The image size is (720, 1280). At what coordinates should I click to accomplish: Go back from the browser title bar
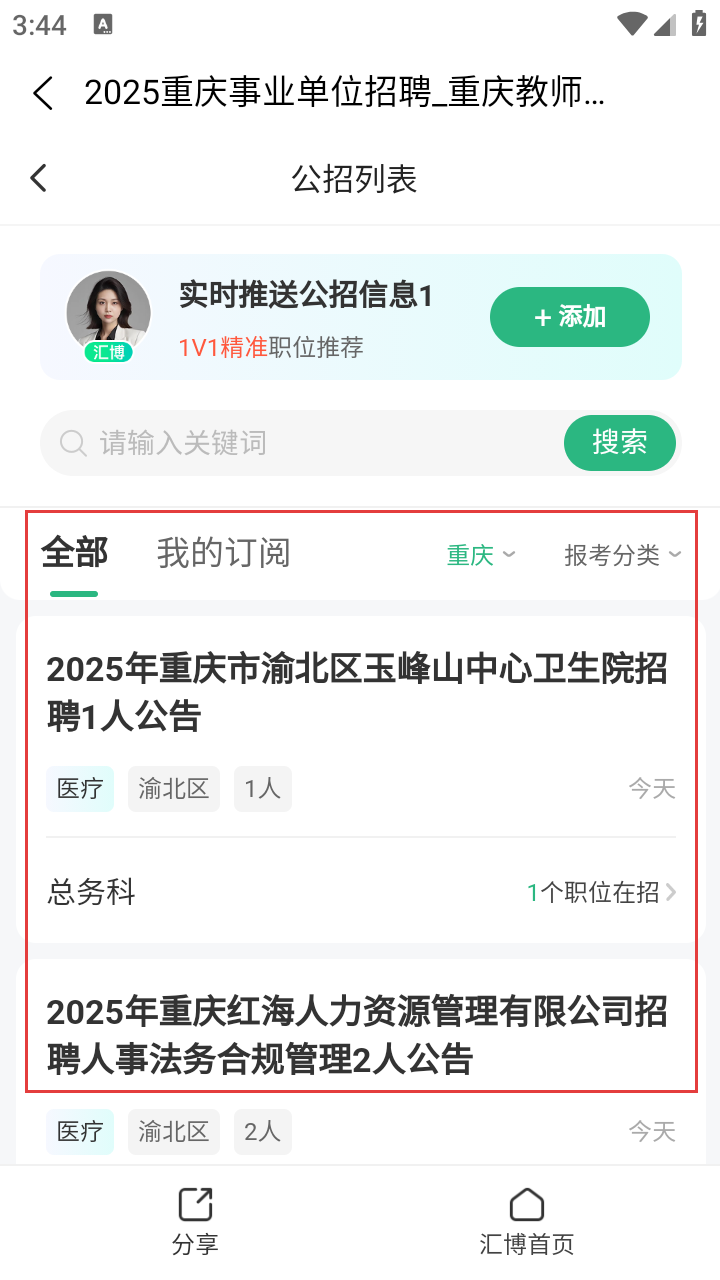click(x=43, y=93)
